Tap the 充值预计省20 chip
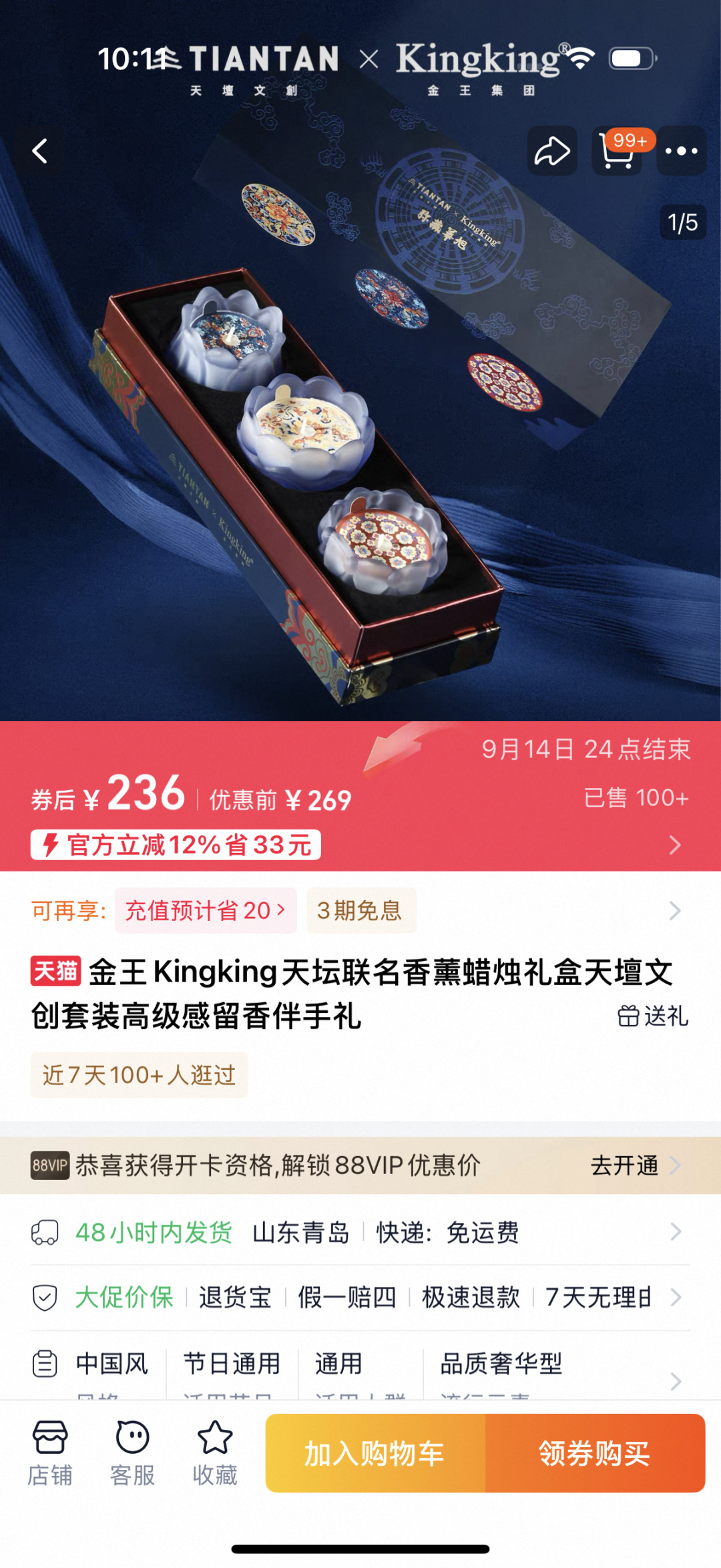This screenshot has width=721, height=1568. [x=206, y=910]
